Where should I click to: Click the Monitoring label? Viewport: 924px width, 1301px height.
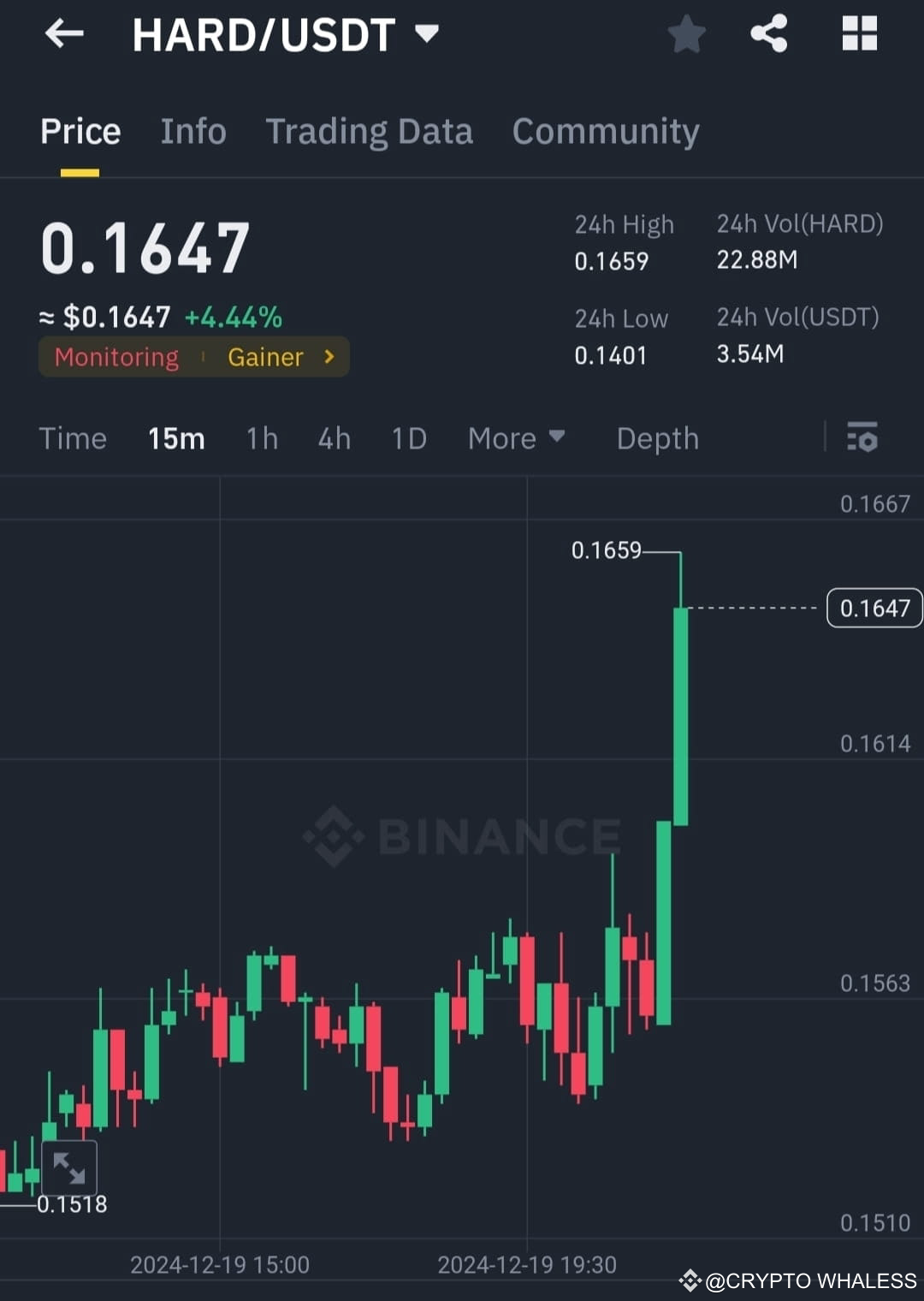pos(116,357)
